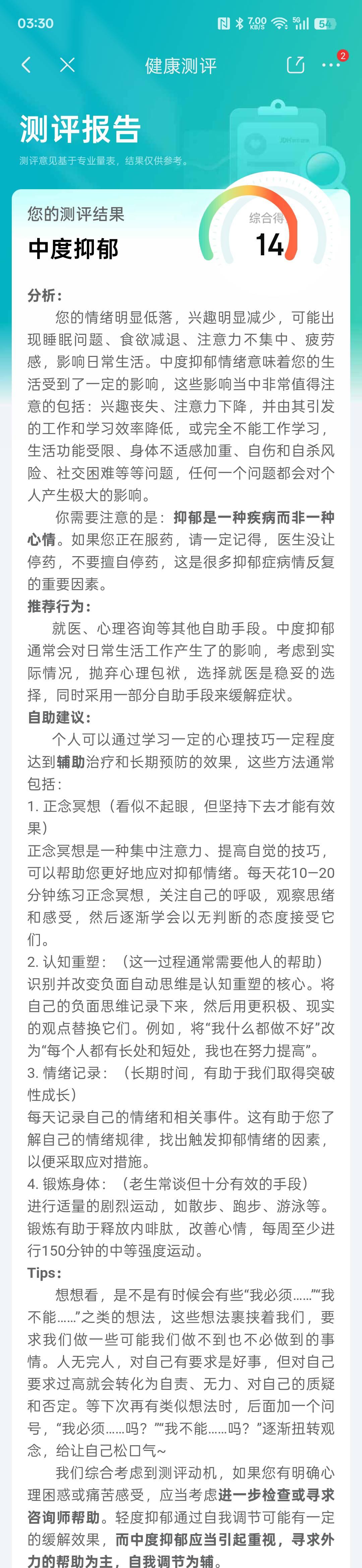Close the 健康测评 page
This screenshot has height=1568, width=362.
pos(67,65)
